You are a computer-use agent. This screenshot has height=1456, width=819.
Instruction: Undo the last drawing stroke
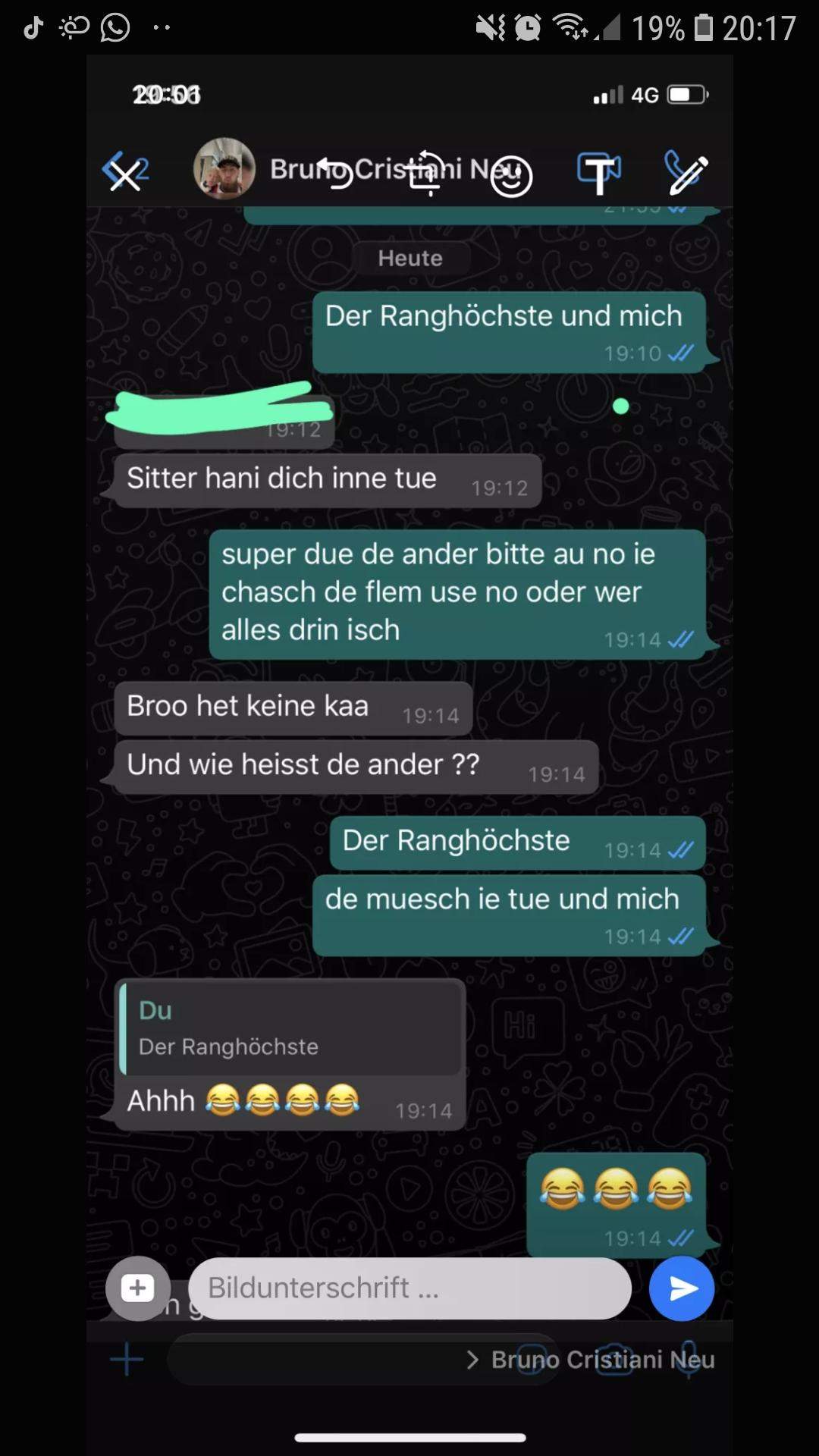(334, 172)
